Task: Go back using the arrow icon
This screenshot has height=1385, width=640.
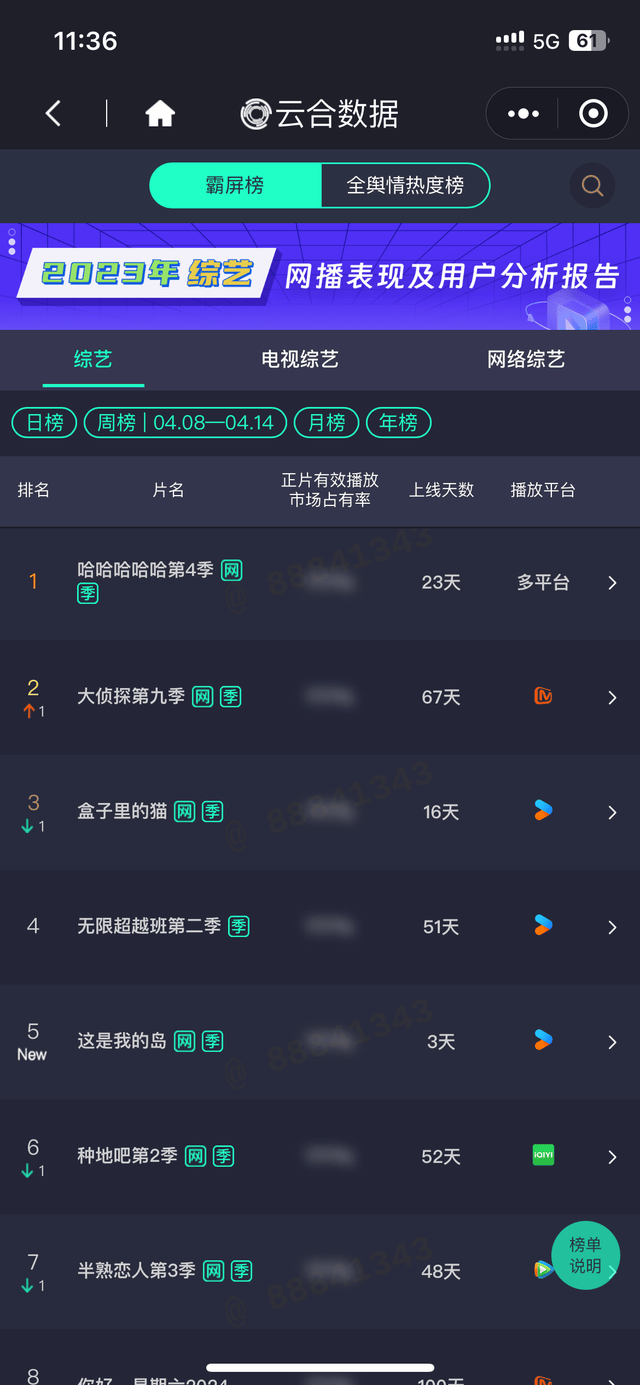Action: [54, 114]
